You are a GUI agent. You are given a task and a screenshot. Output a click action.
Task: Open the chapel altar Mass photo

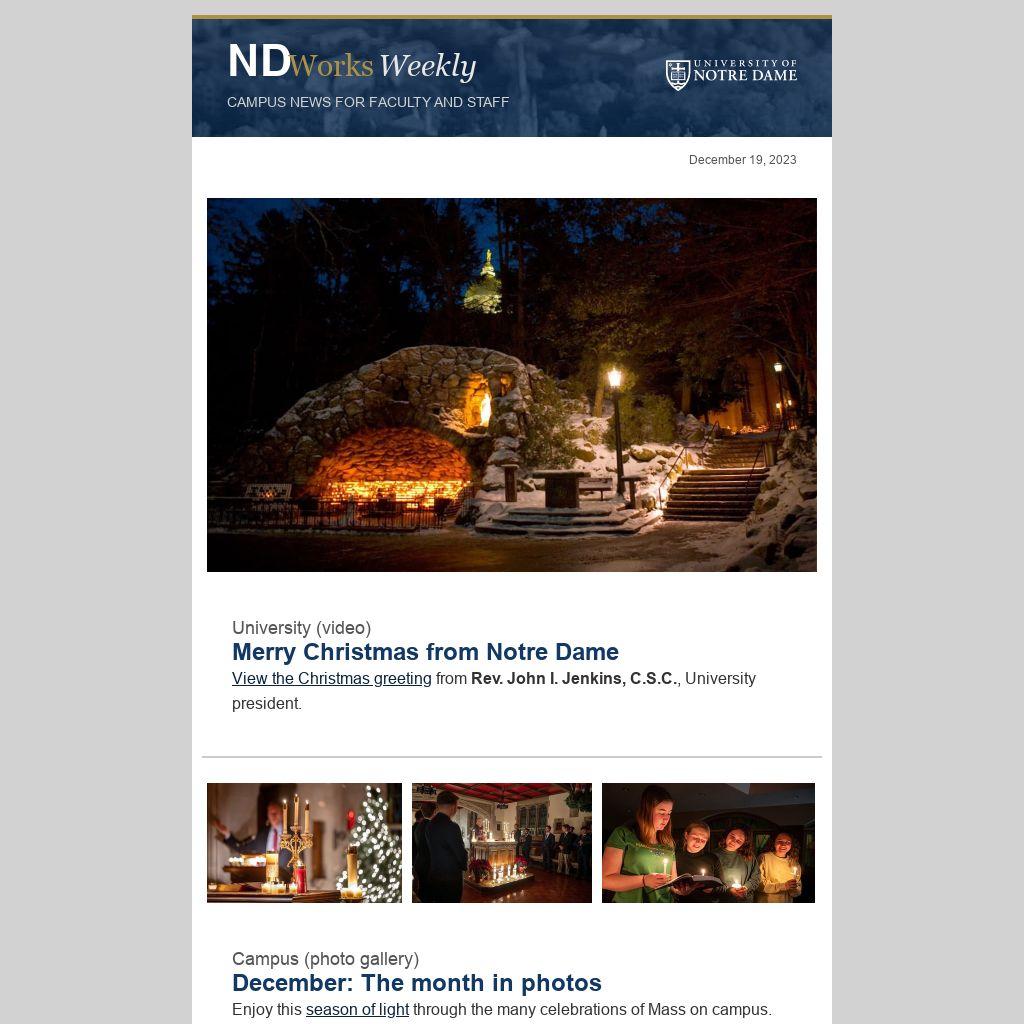tap(501, 843)
